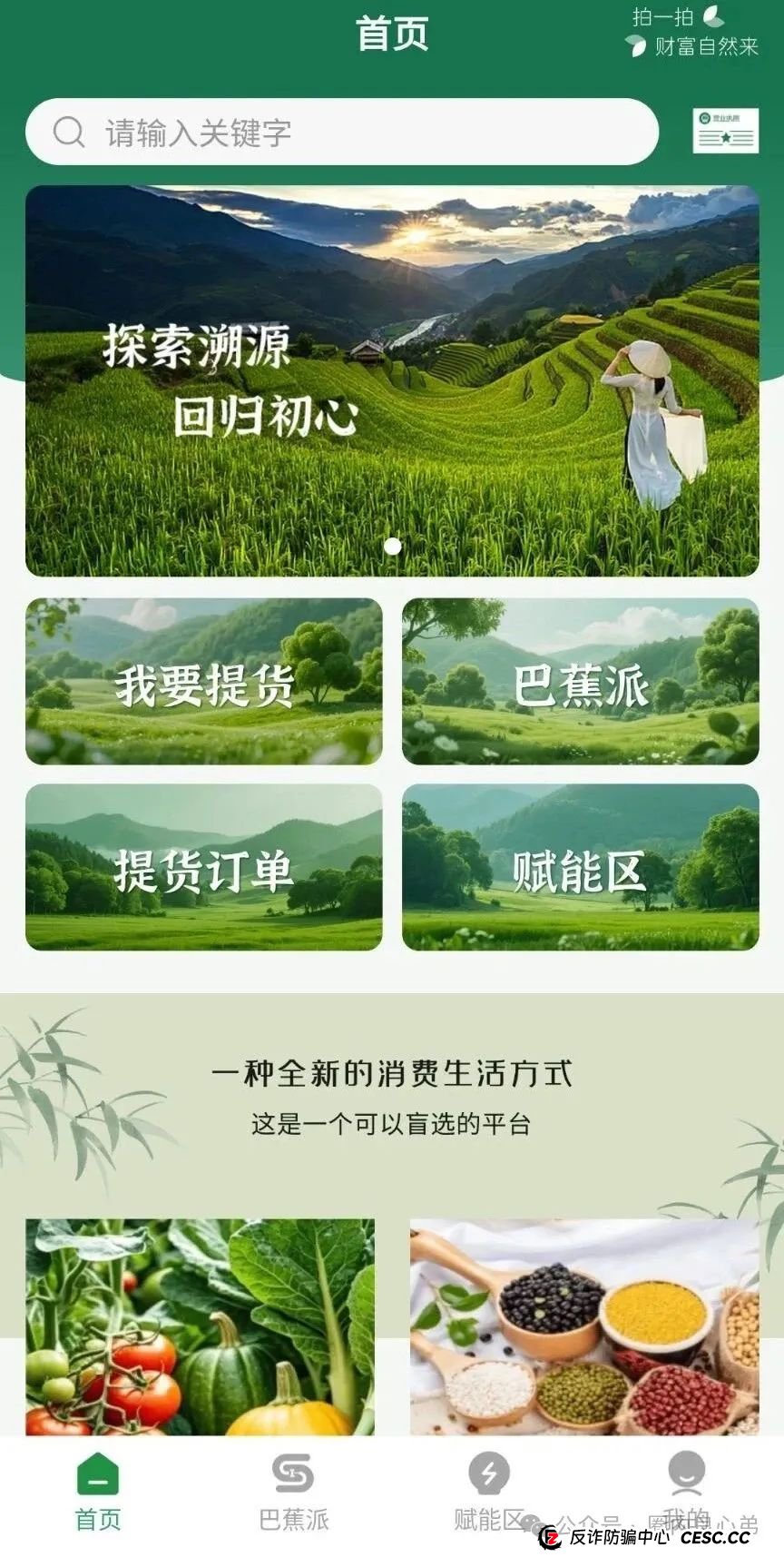Tap the carousel page indicator dot
This screenshot has height=1557, width=784.
click(394, 547)
